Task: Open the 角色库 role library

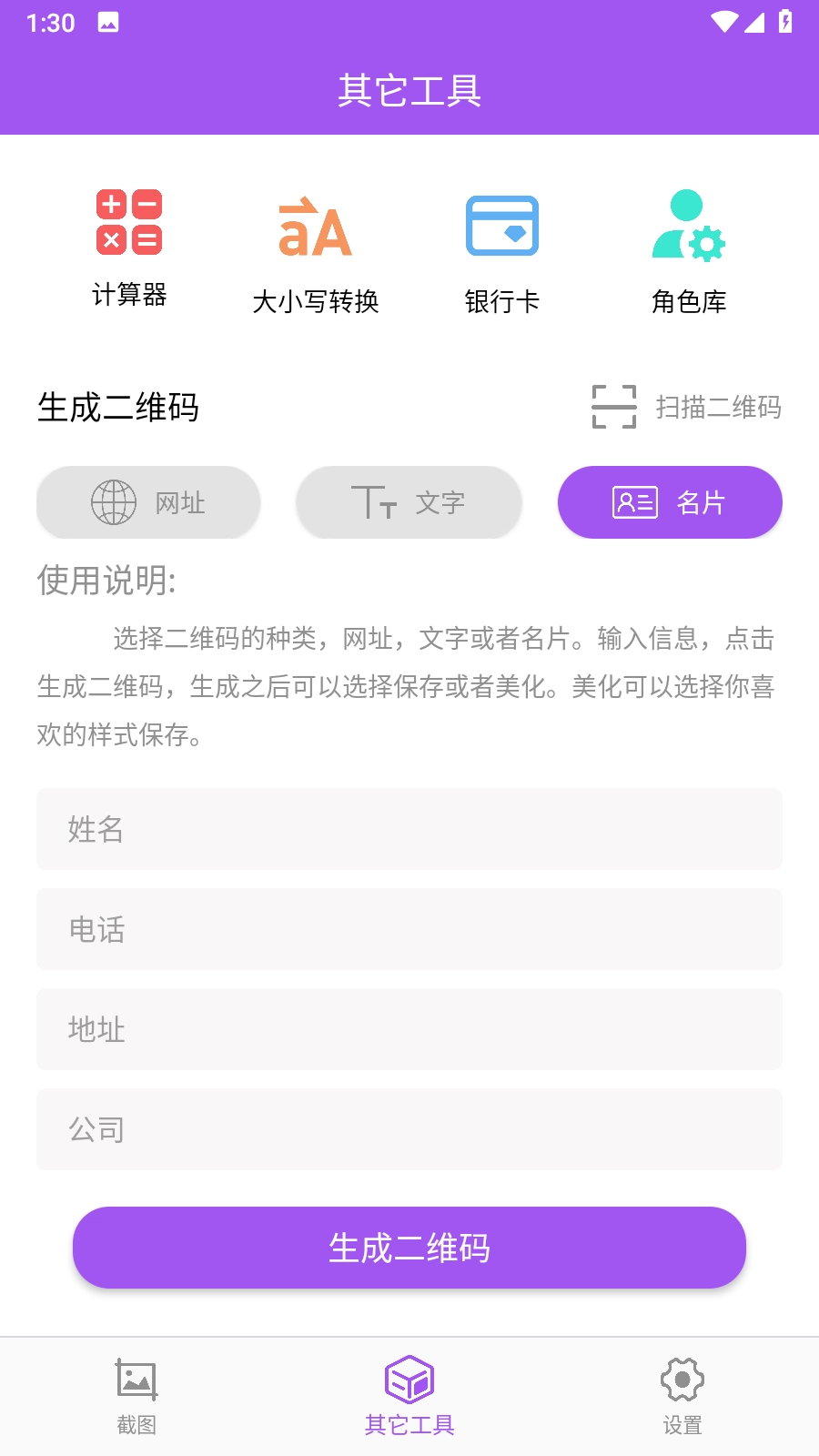Action: (x=689, y=253)
